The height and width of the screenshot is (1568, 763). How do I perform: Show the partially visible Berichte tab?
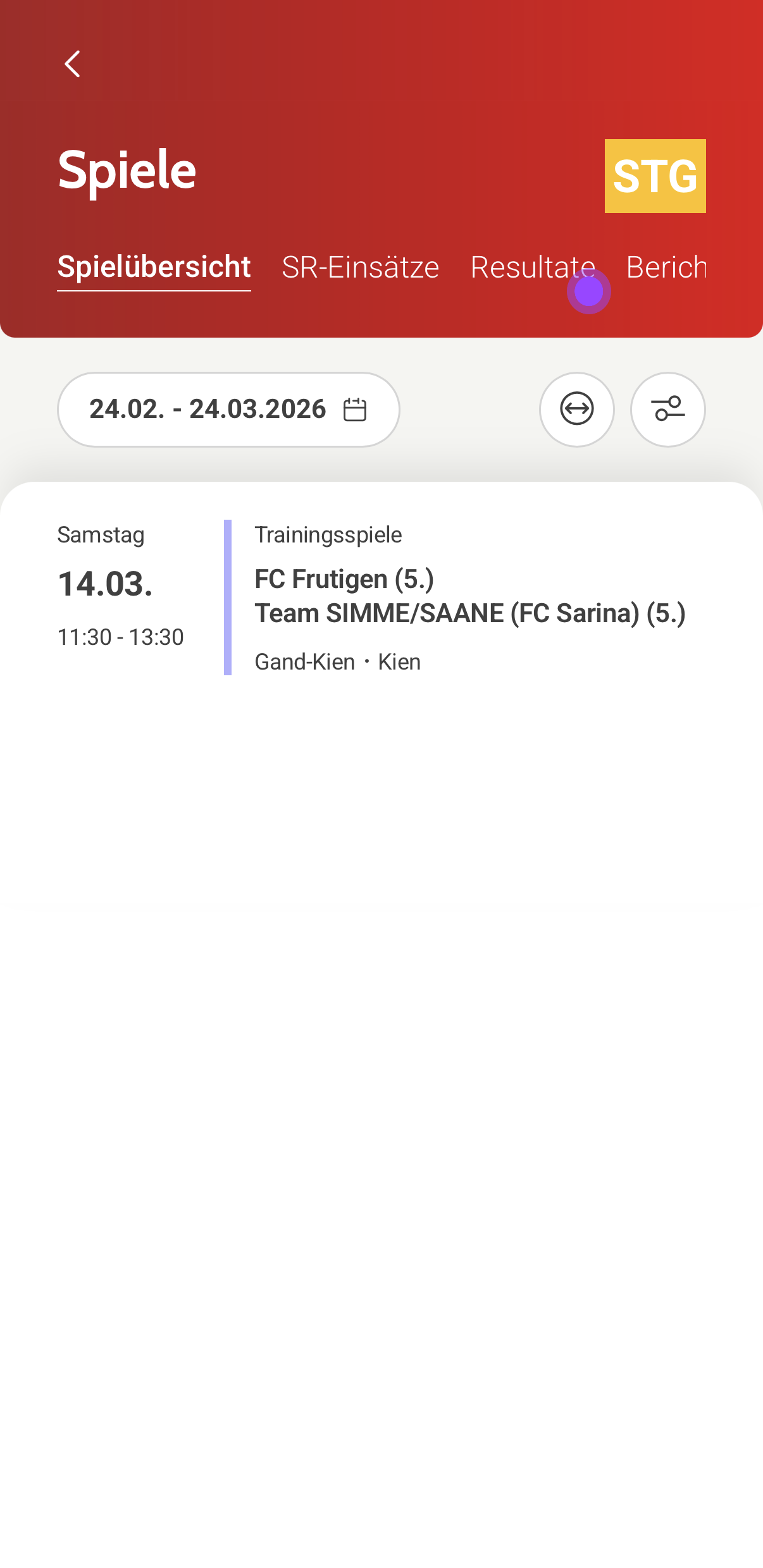[666, 267]
